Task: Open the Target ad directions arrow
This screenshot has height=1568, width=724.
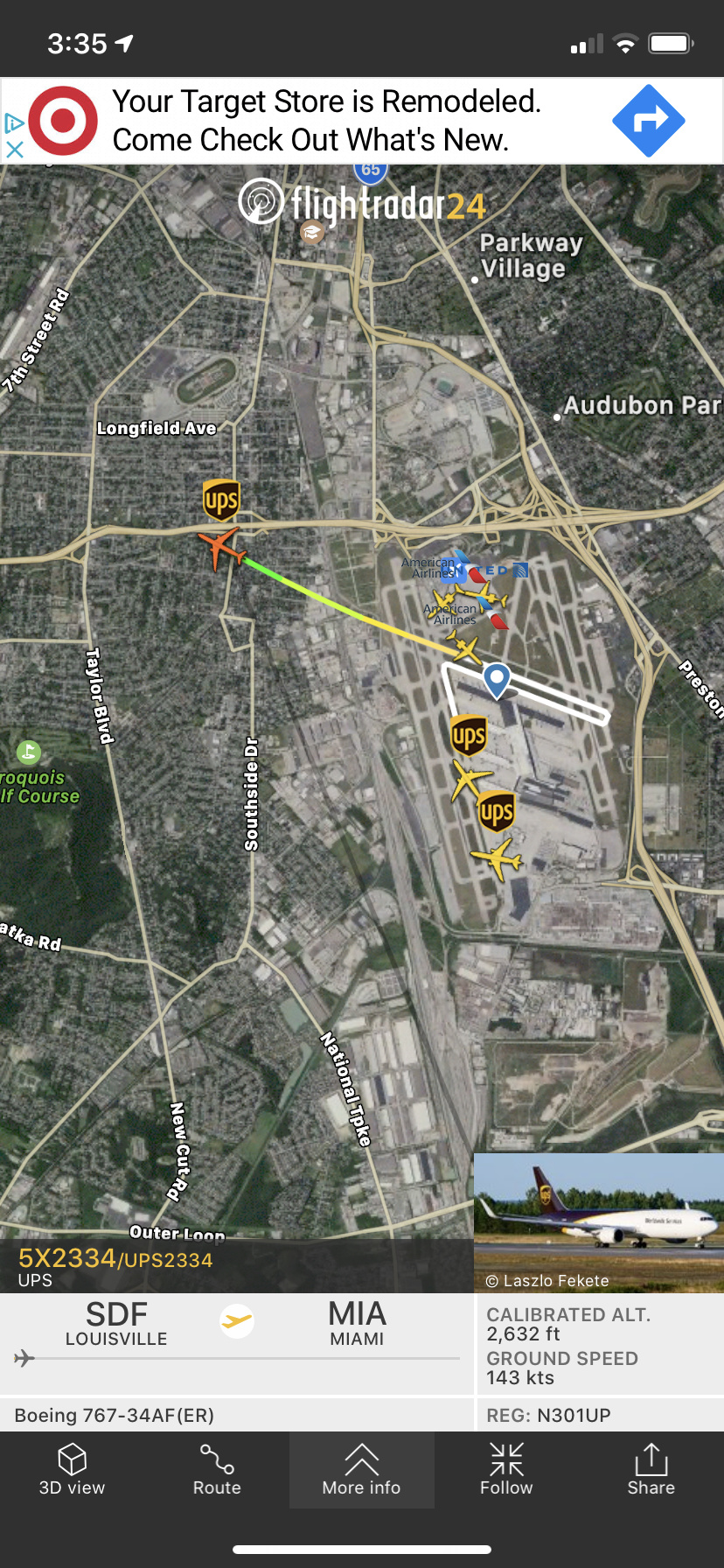Action: click(x=648, y=121)
